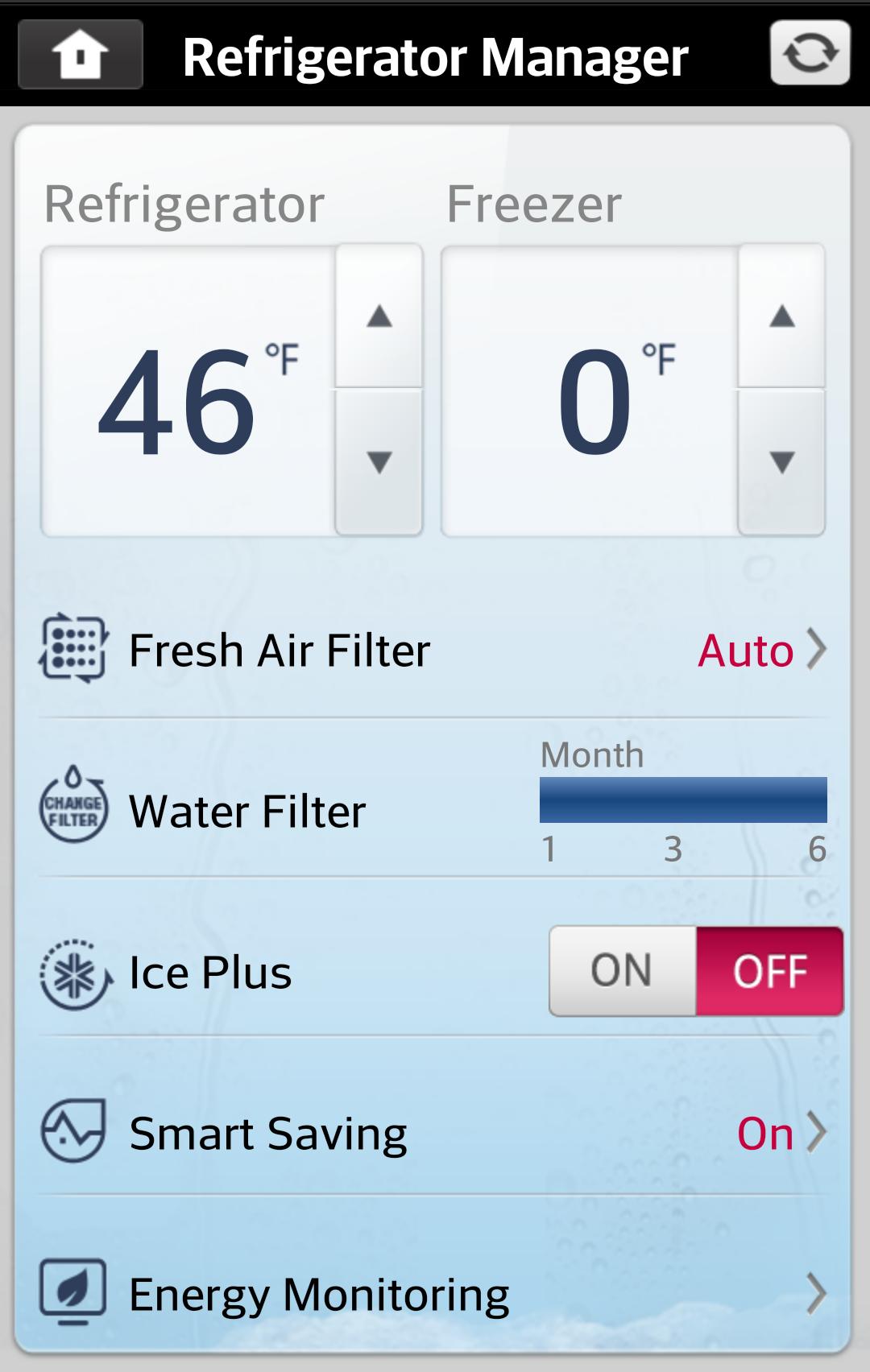
Task: Turn Ice Plus ON
Action: [620, 972]
